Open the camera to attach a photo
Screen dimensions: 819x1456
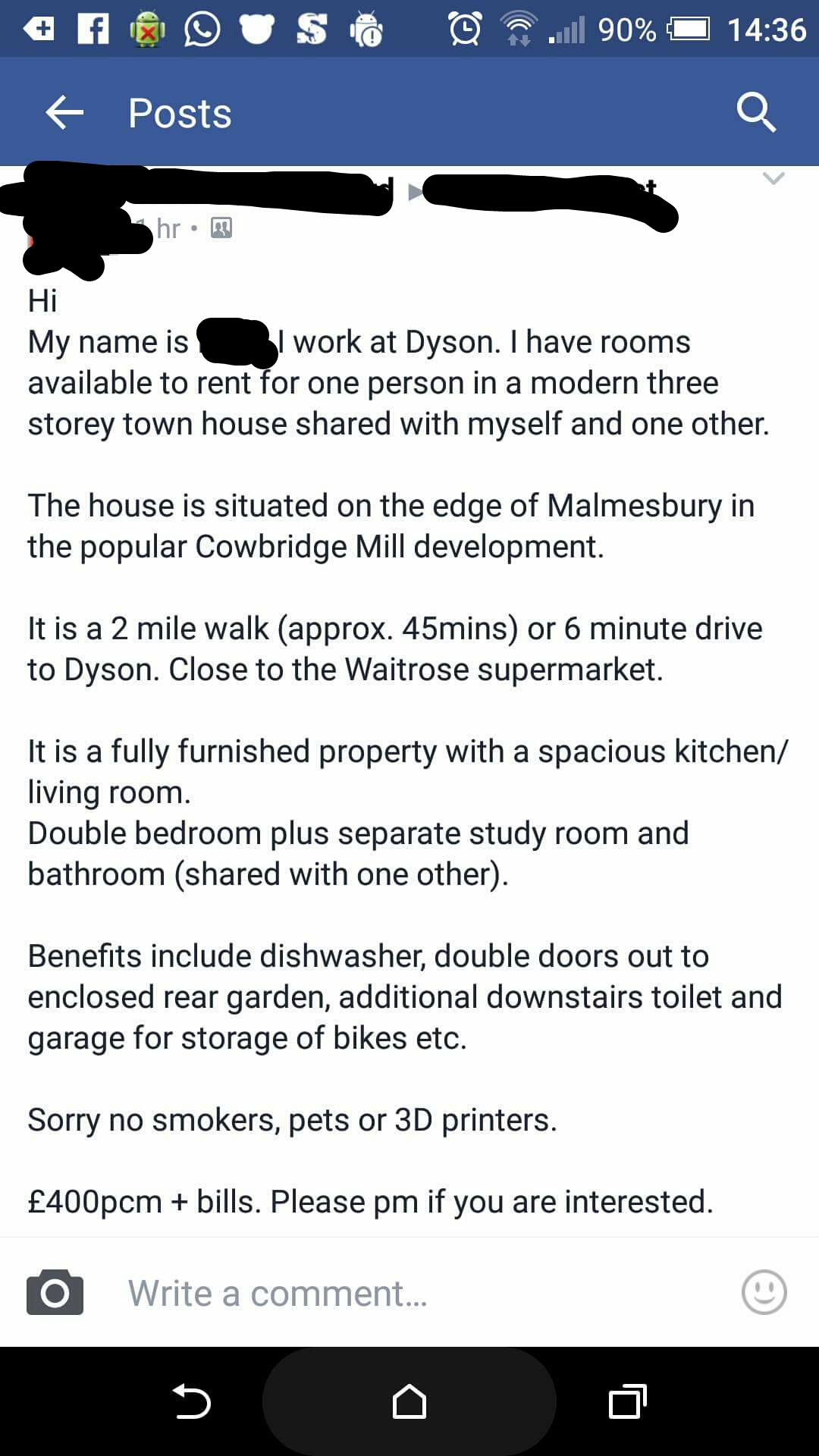pyautogui.click(x=55, y=1292)
